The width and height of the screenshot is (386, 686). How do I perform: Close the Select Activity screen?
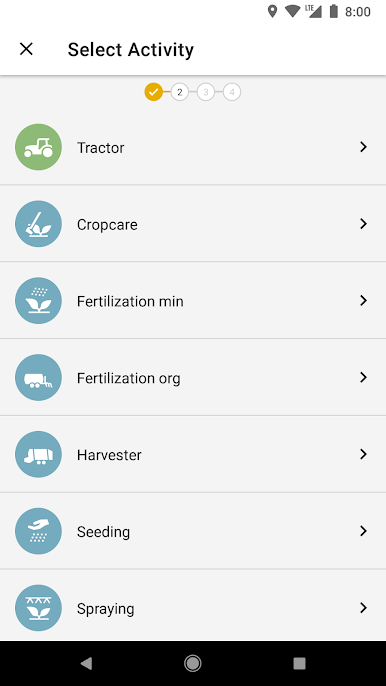pyautogui.click(x=26, y=49)
